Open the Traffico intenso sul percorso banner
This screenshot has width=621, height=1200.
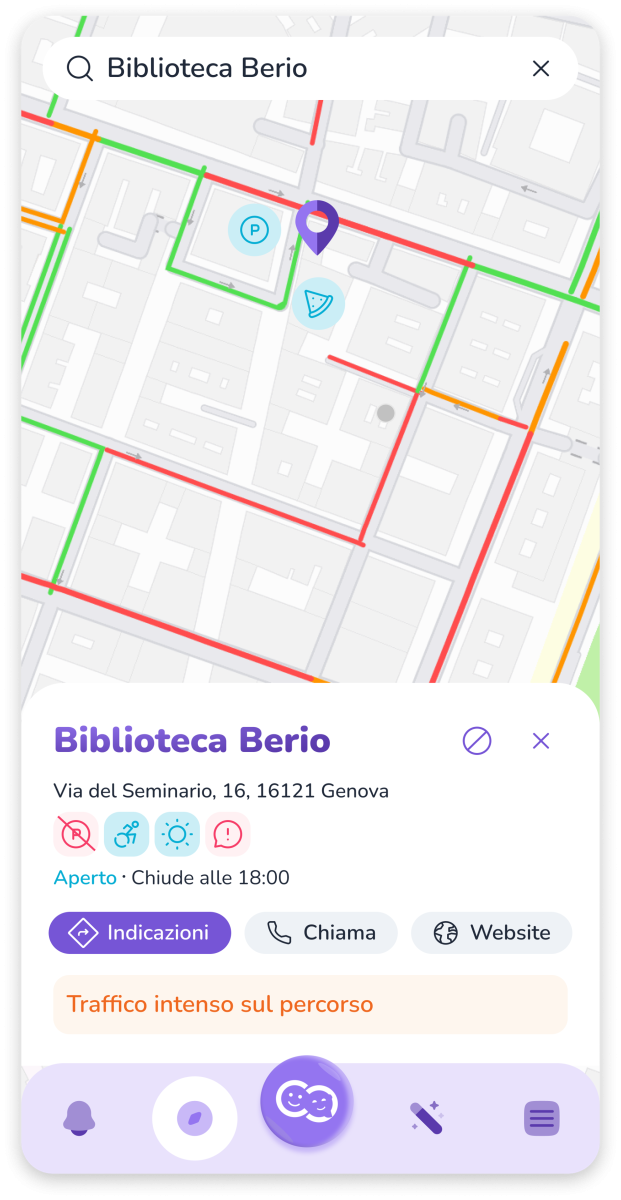point(310,1004)
